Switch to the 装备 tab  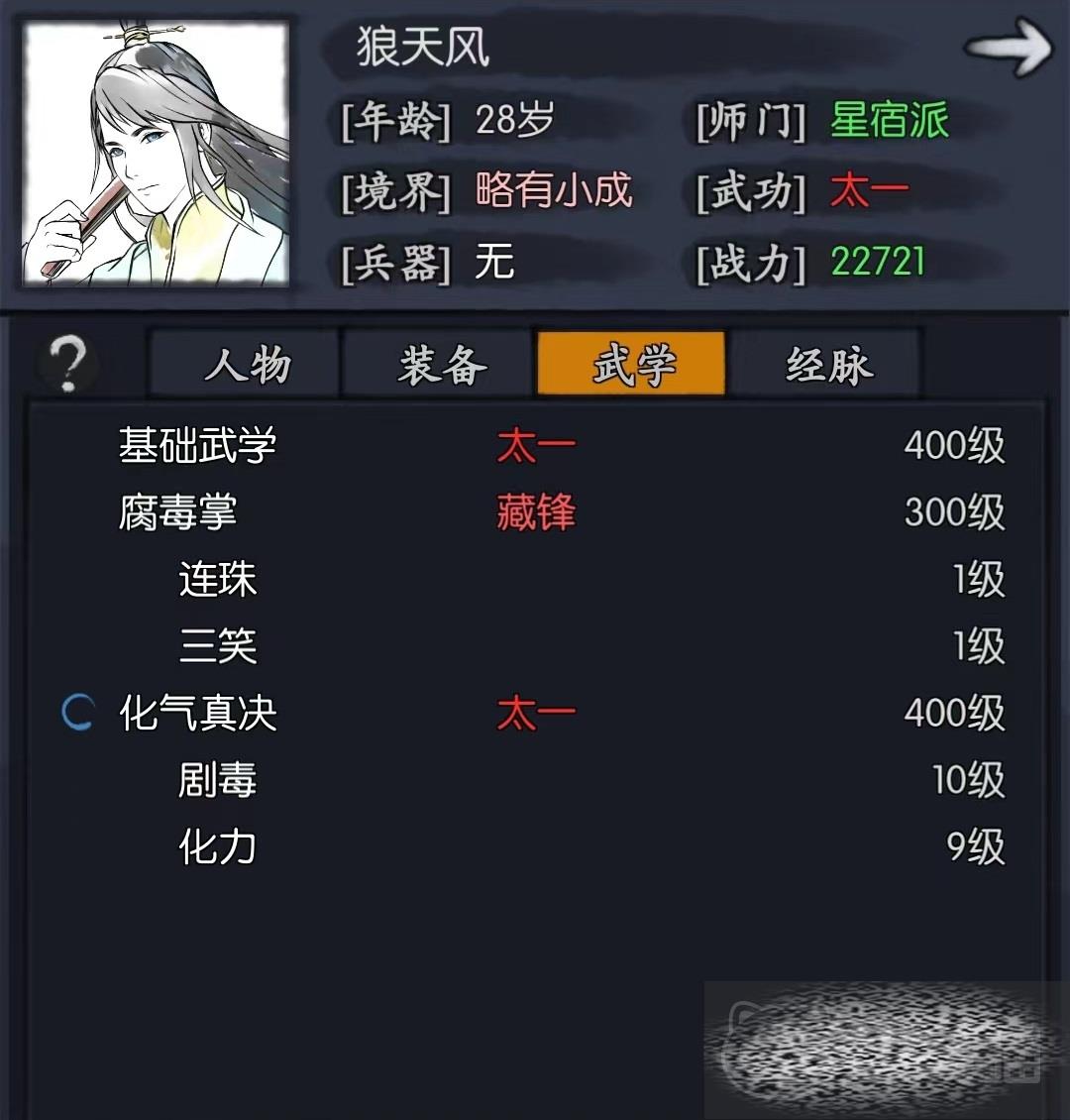coord(441,365)
